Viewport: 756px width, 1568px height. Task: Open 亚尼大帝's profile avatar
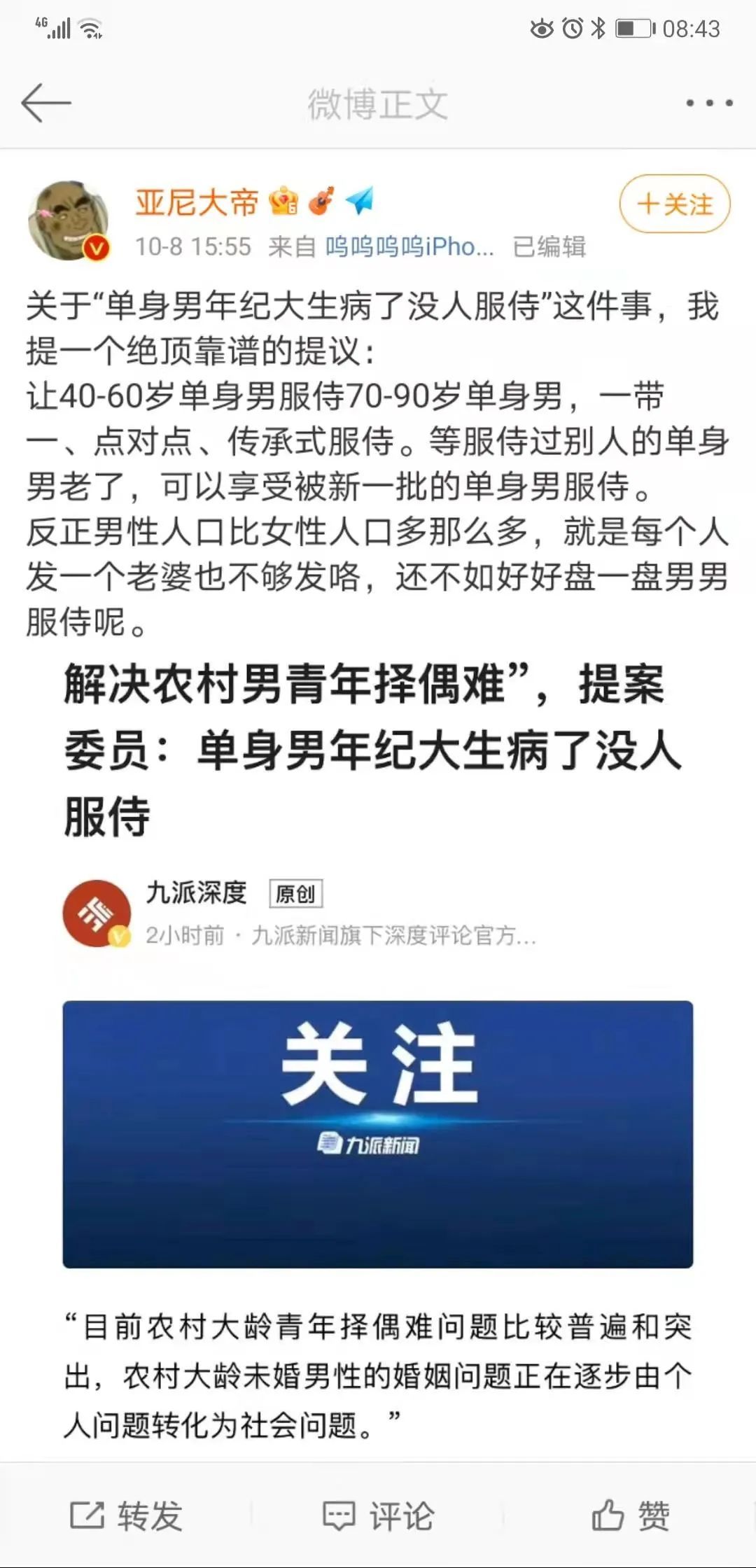tap(69, 220)
